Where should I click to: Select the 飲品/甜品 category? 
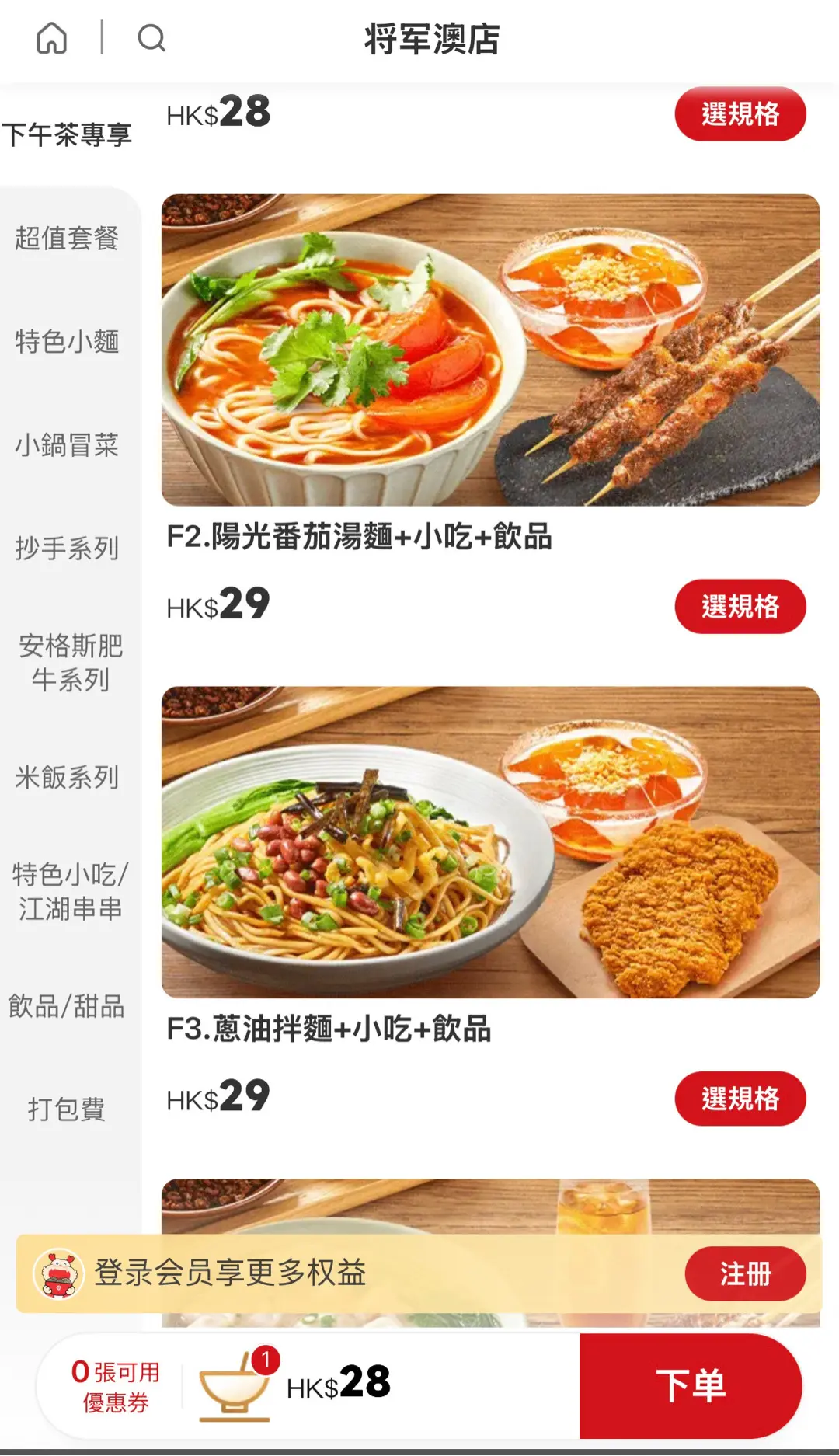coord(67,1006)
